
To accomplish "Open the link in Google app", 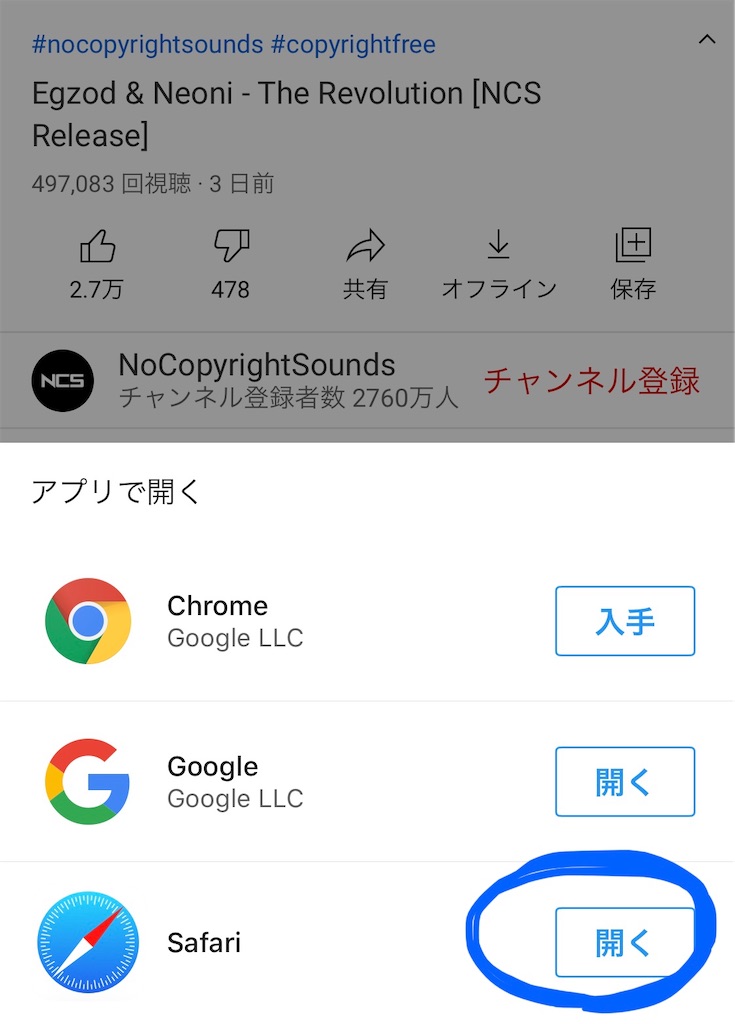I will coord(624,781).
